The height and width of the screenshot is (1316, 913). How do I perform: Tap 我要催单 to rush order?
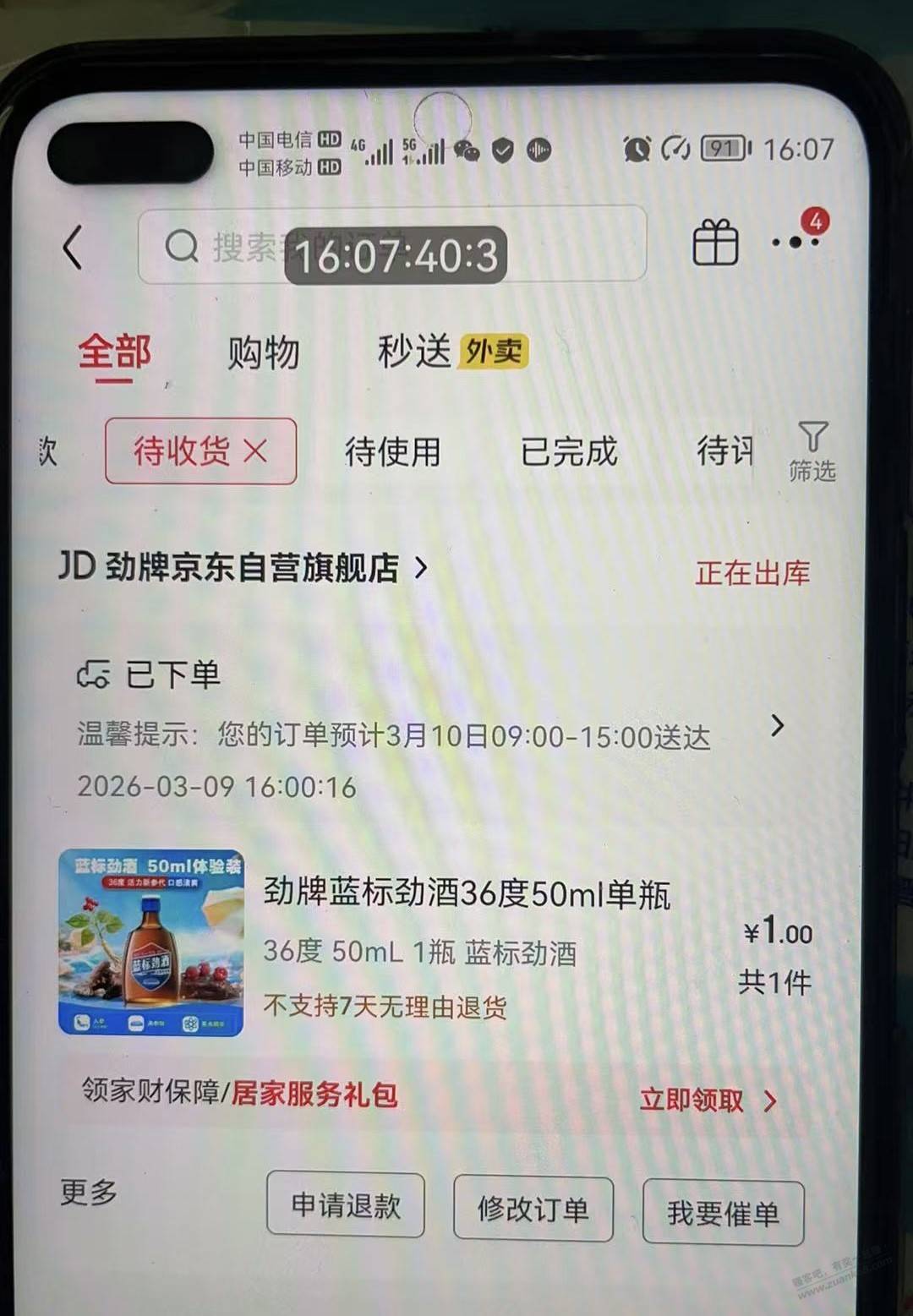[x=723, y=1214]
